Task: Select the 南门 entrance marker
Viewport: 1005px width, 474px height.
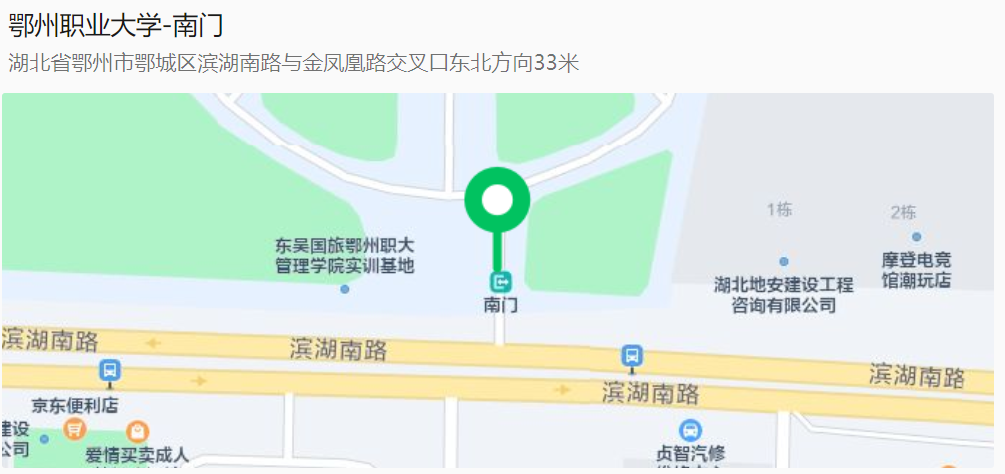Action: pyautogui.click(x=499, y=283)
